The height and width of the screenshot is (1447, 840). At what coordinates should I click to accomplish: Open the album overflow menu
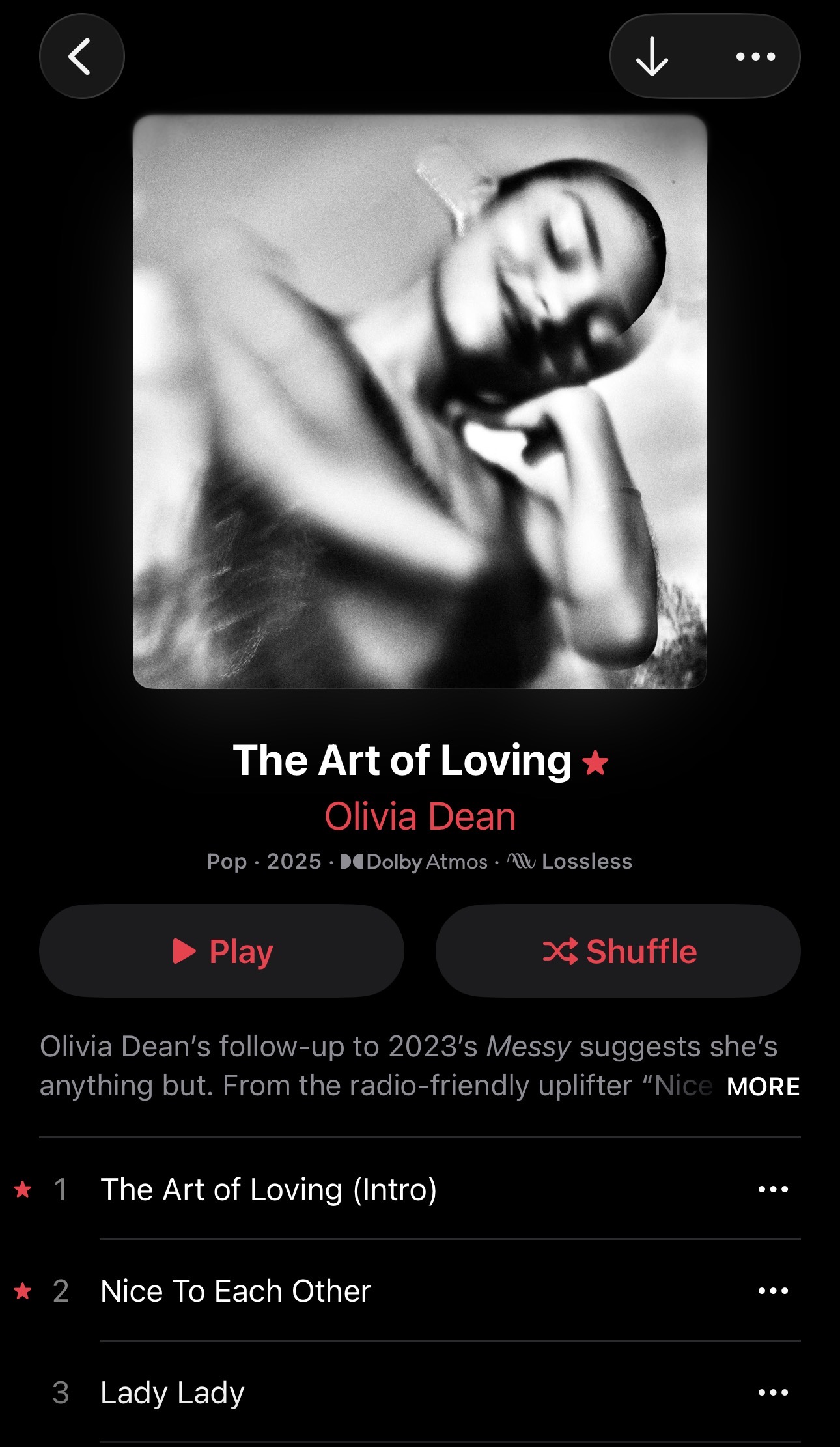755,57
